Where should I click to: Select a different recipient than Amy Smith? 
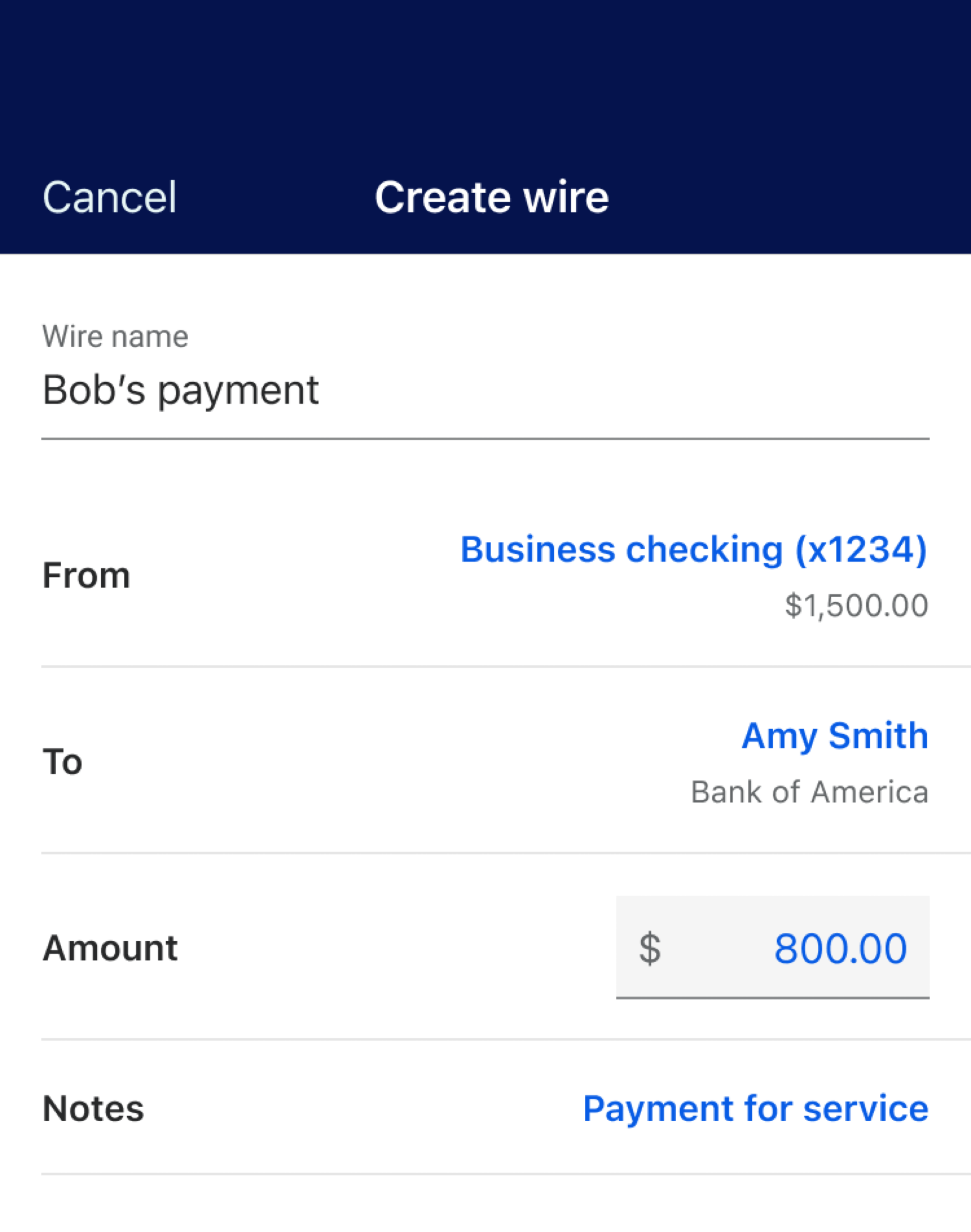[834, 736]
